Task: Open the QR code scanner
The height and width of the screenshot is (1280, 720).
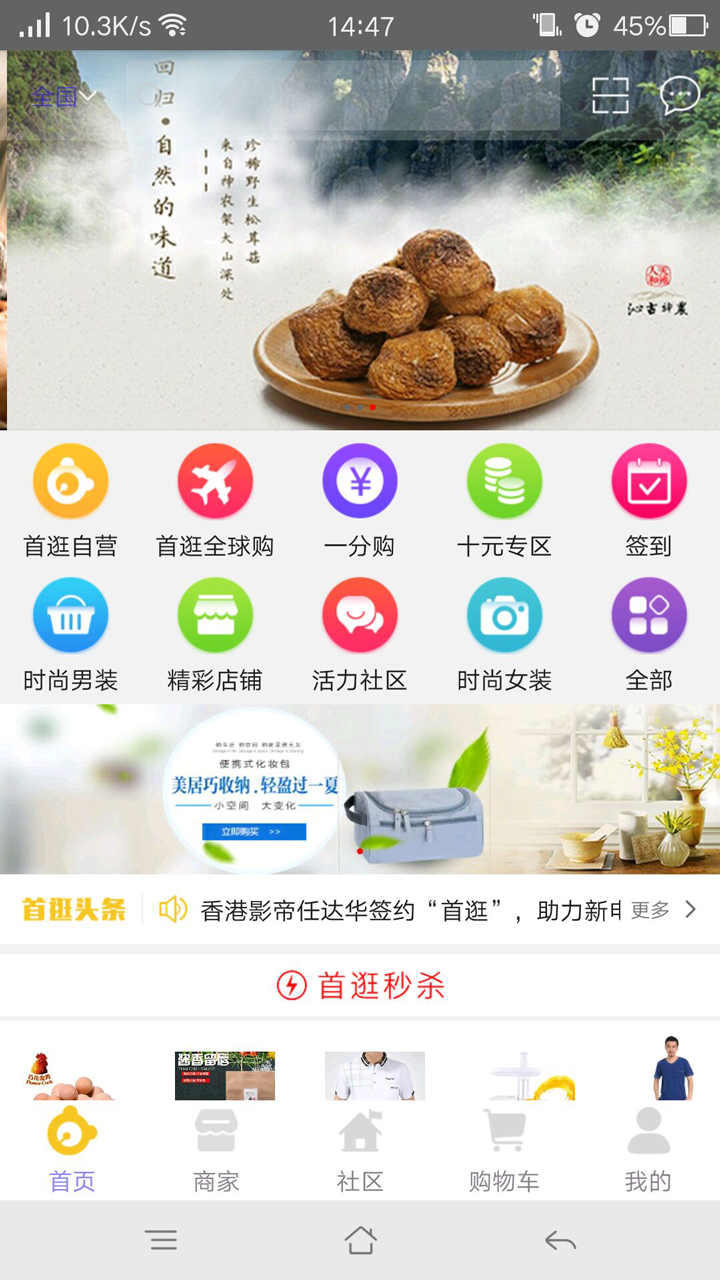Action: 610,96
